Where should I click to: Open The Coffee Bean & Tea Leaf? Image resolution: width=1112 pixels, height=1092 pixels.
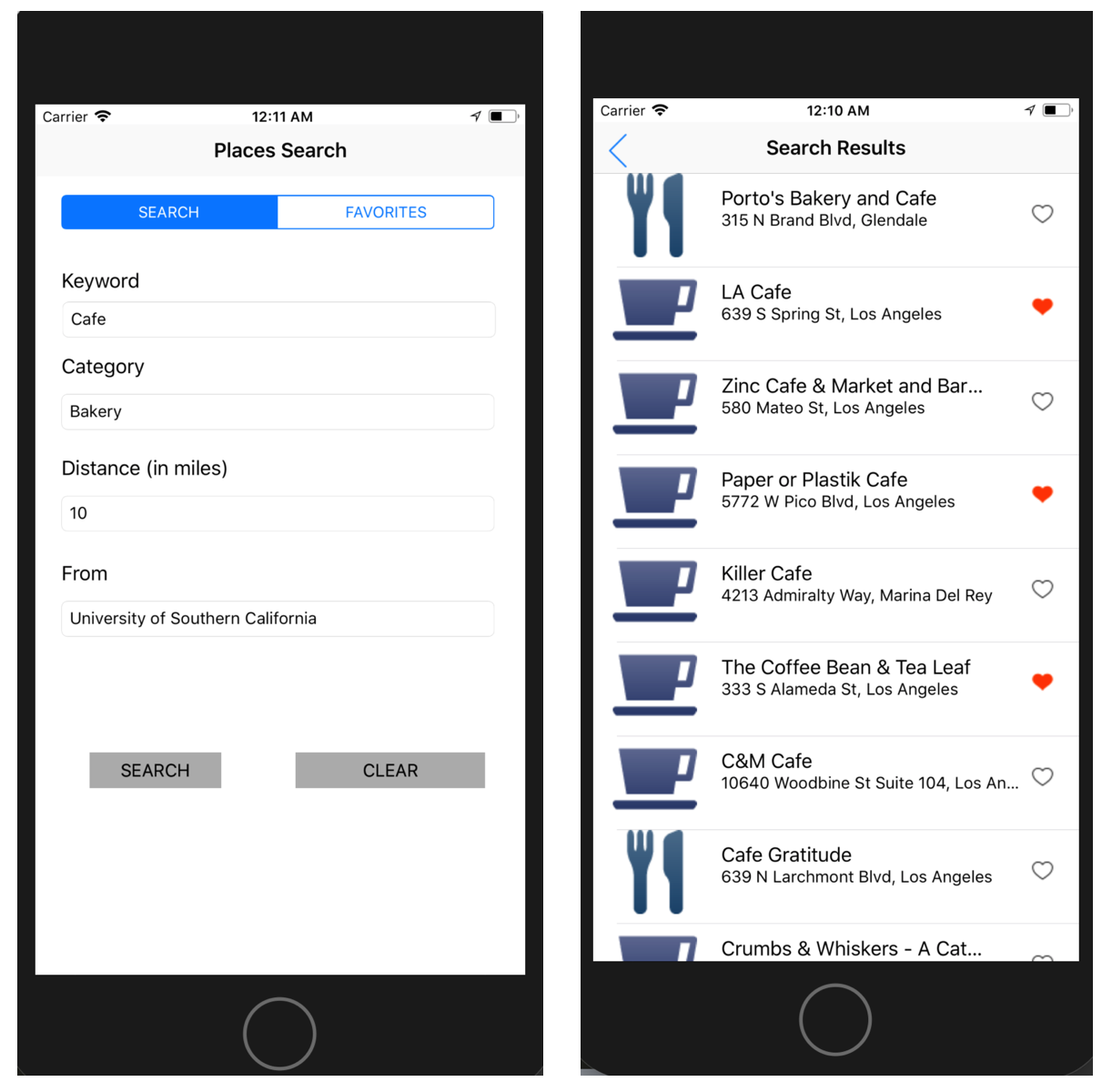[x=846, y=678]
